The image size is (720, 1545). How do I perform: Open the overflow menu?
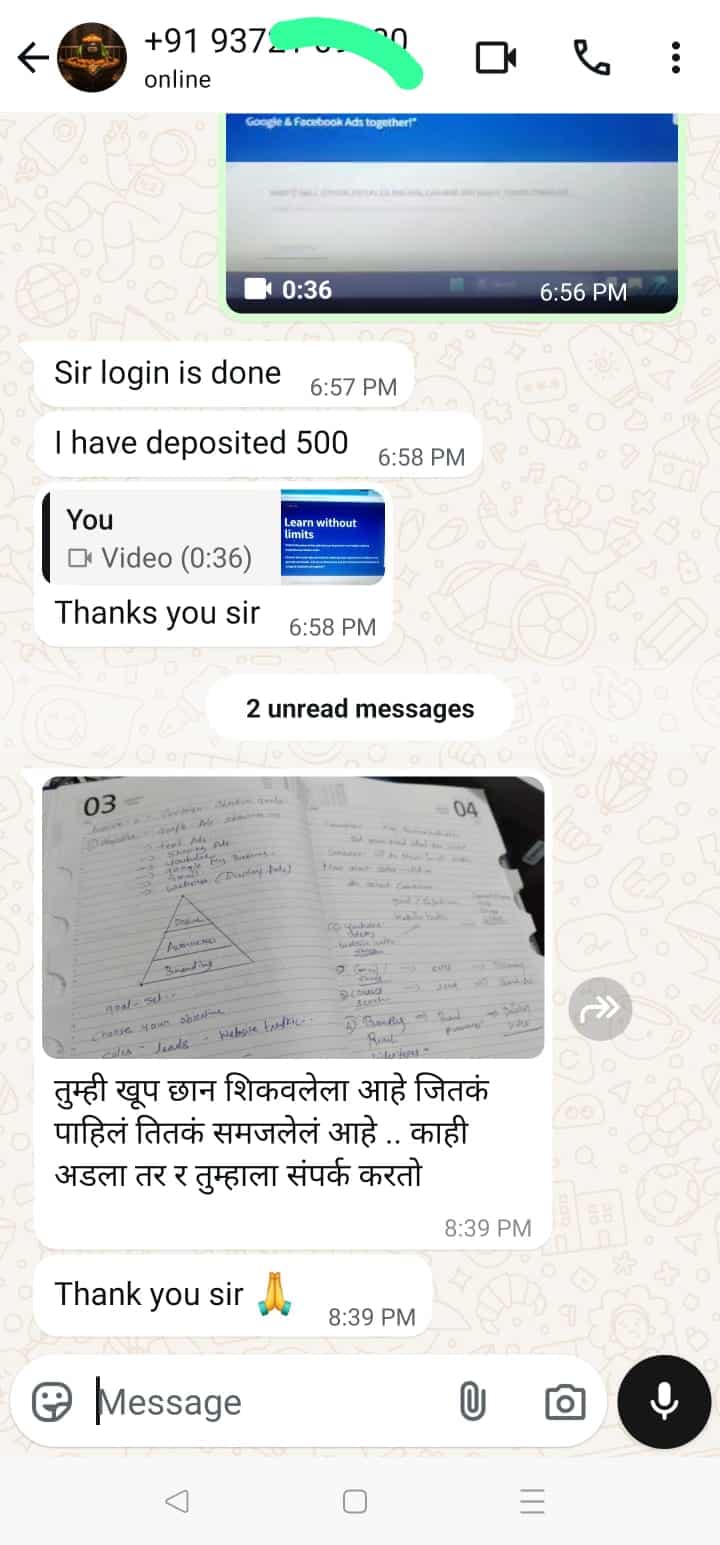(676, 58)
